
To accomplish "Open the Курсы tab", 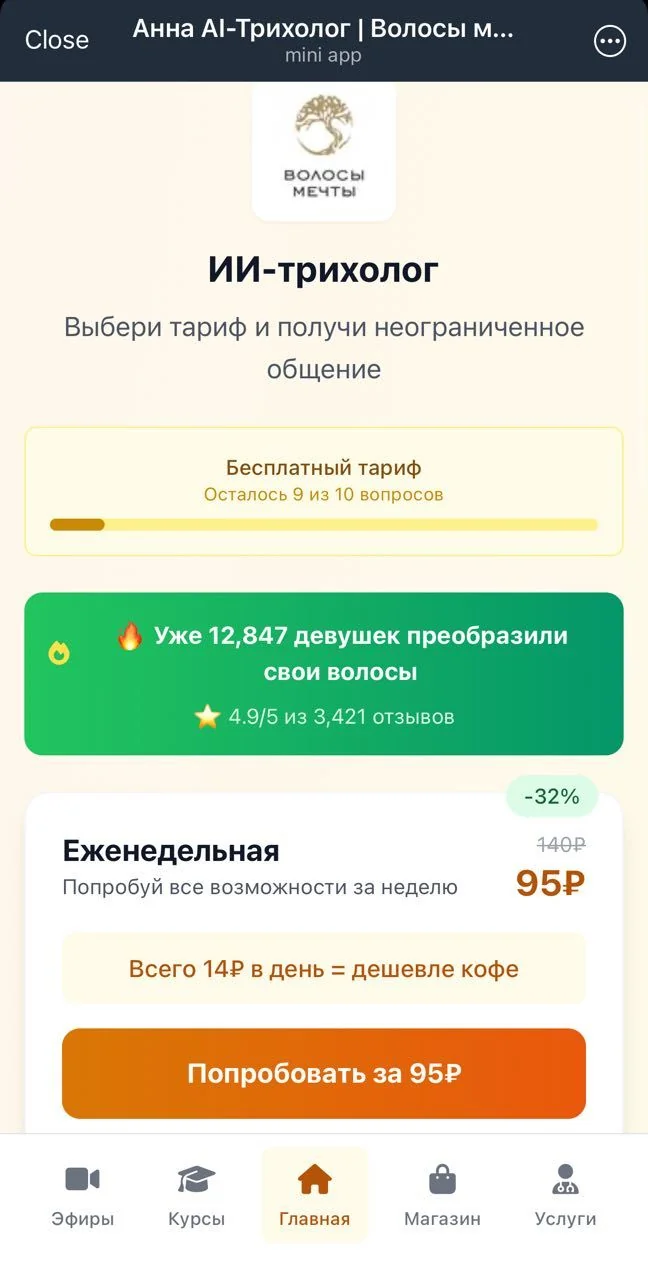I will pos(197,1195).
